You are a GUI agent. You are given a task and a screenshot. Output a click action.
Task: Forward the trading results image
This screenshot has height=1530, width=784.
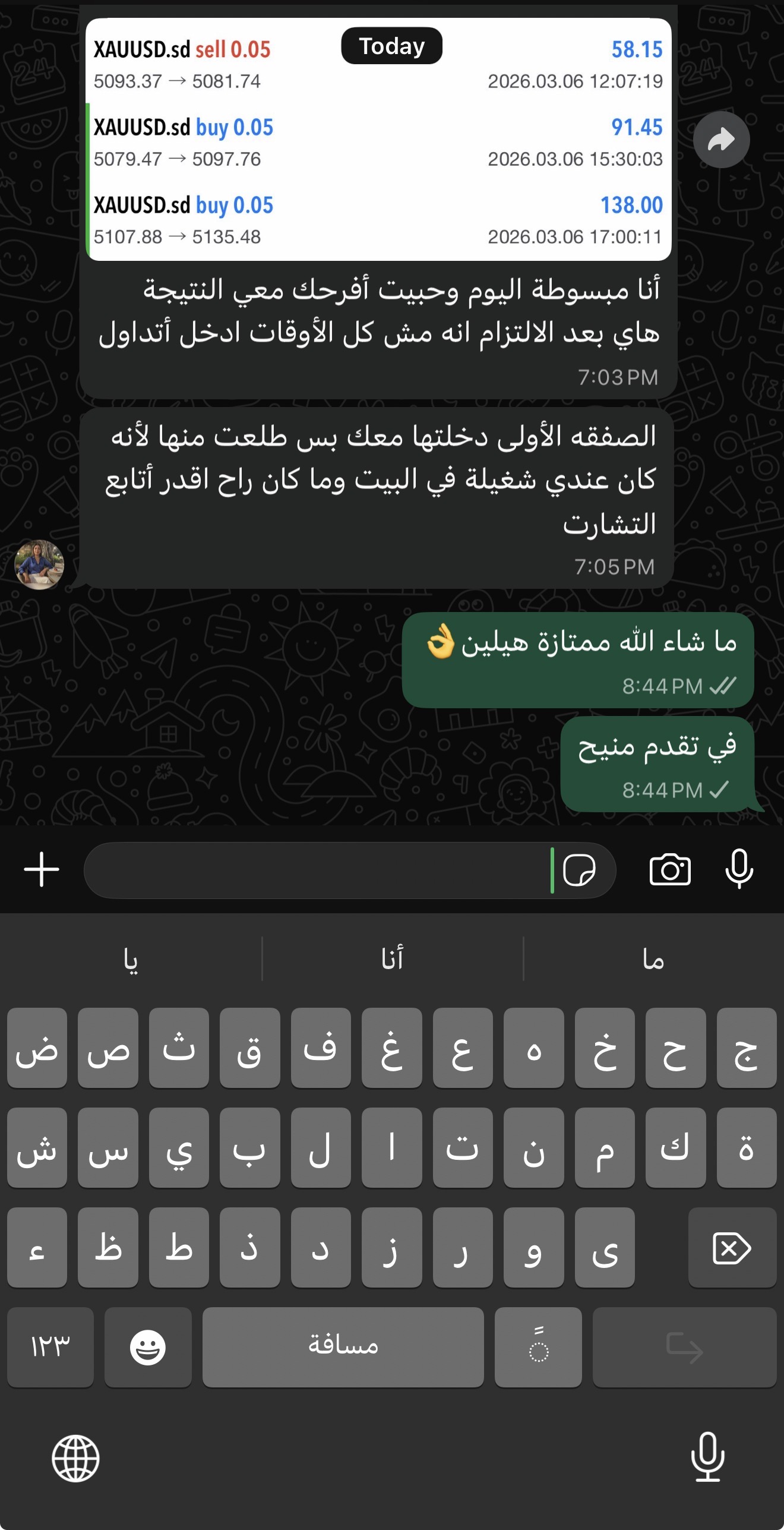point(721,140)
